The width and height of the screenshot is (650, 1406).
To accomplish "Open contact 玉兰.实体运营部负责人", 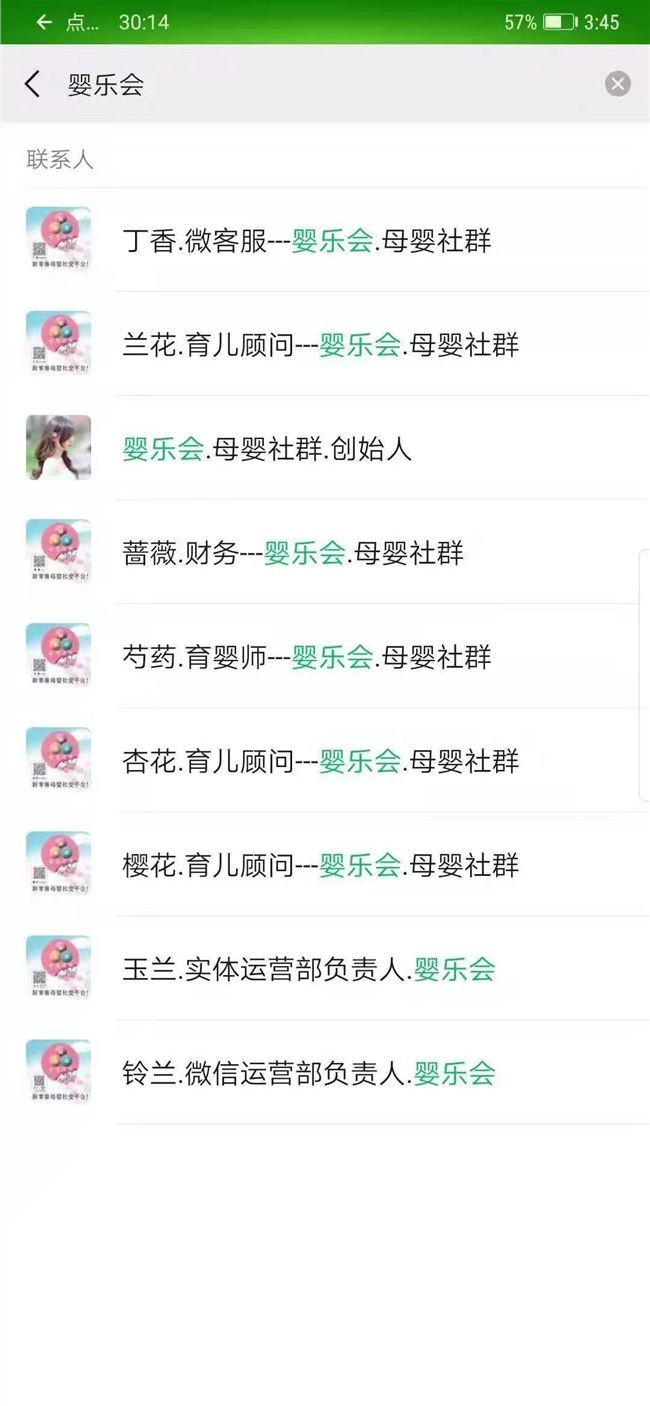I will [x=309, y=969].
